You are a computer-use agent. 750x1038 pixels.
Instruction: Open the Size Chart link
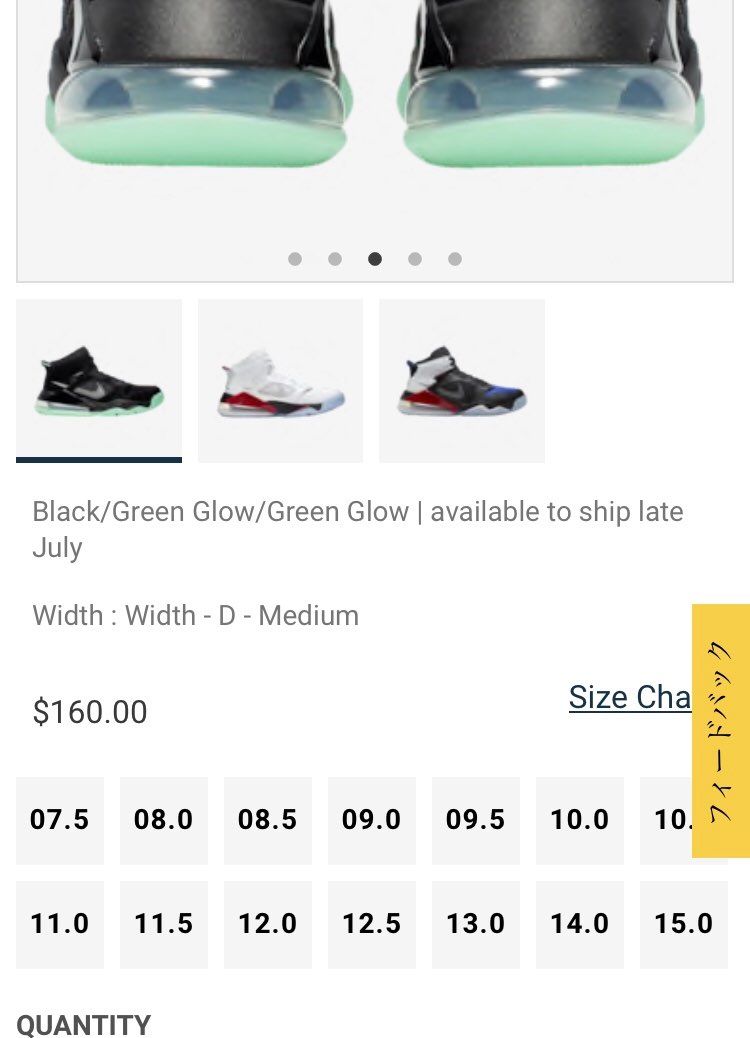click(x=630, y=697)
